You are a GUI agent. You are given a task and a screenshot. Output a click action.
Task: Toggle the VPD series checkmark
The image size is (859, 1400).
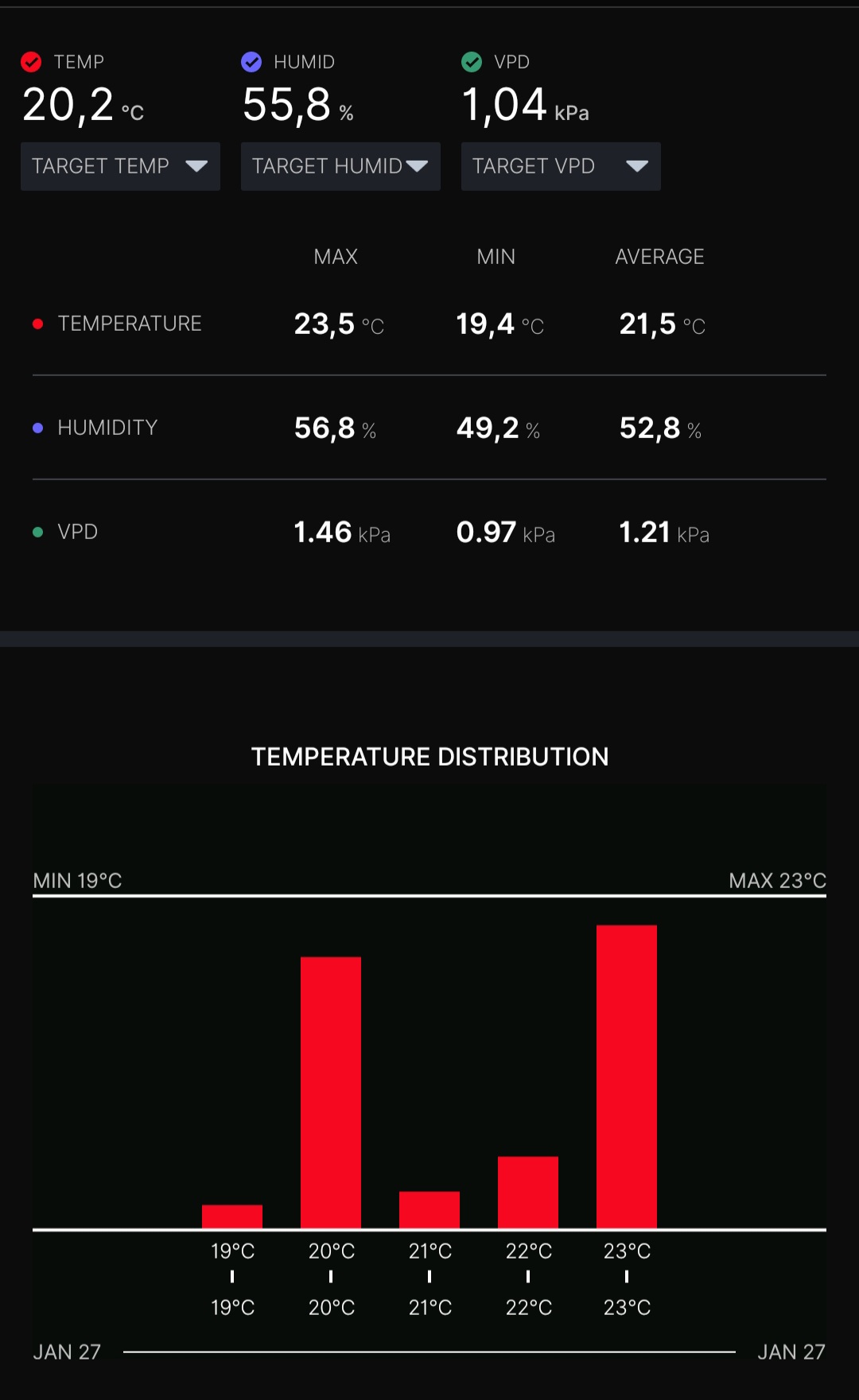click(472, 62)
